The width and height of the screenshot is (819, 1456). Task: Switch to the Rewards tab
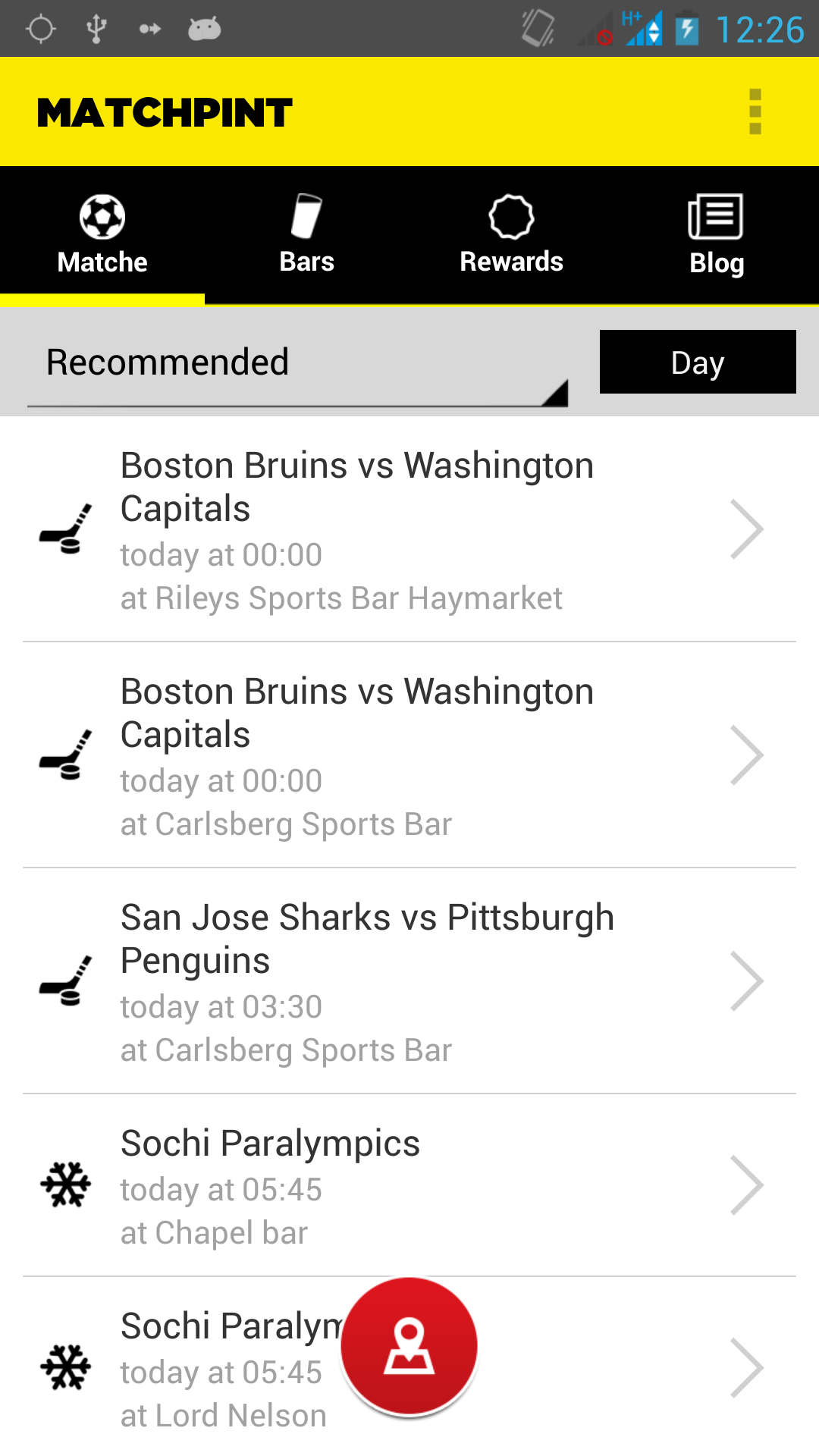(512, 235)
